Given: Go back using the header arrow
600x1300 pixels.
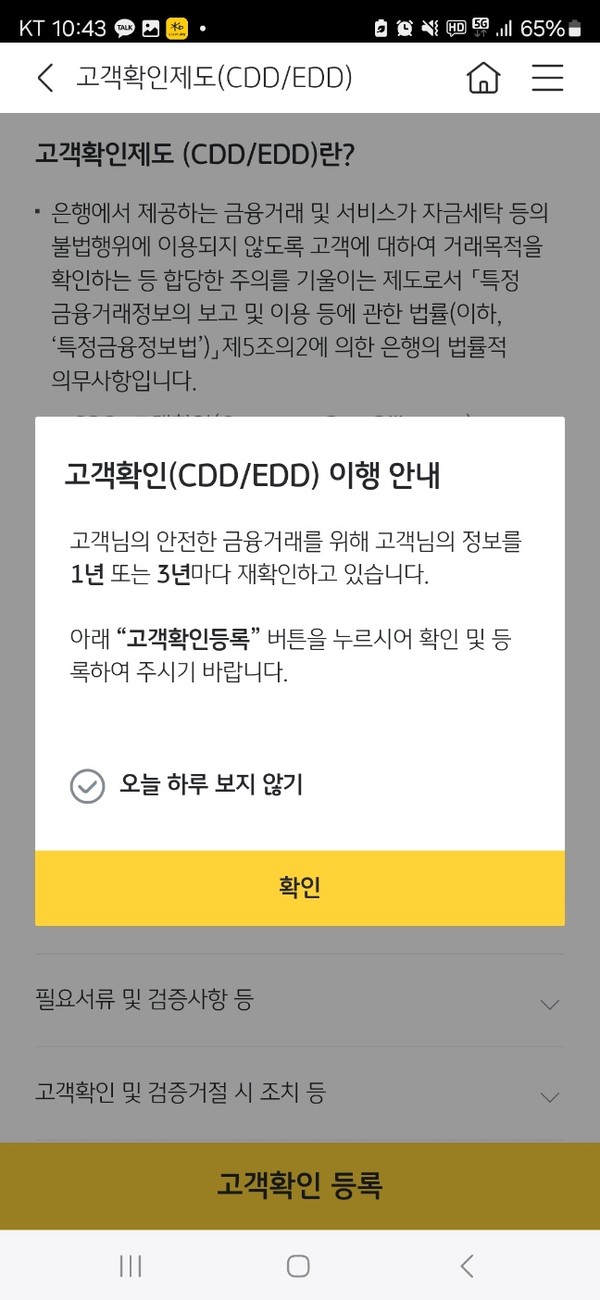Looking at the screenshot, I should point(45,78).
